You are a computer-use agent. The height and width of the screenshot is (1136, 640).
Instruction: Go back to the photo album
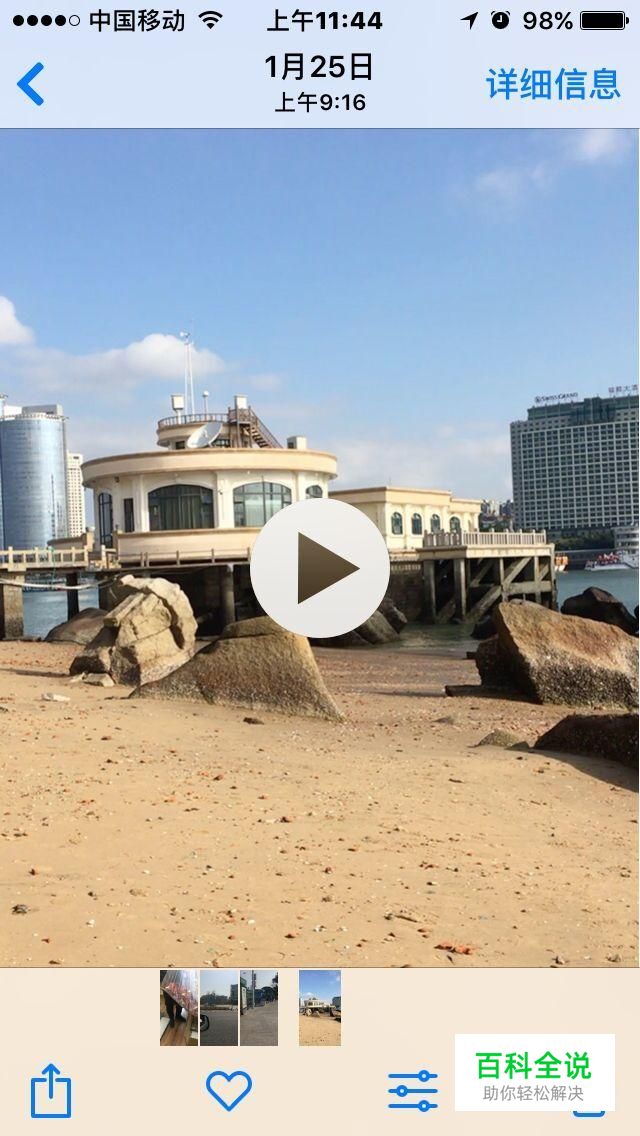pyautogui.click(x=31, y=84)
